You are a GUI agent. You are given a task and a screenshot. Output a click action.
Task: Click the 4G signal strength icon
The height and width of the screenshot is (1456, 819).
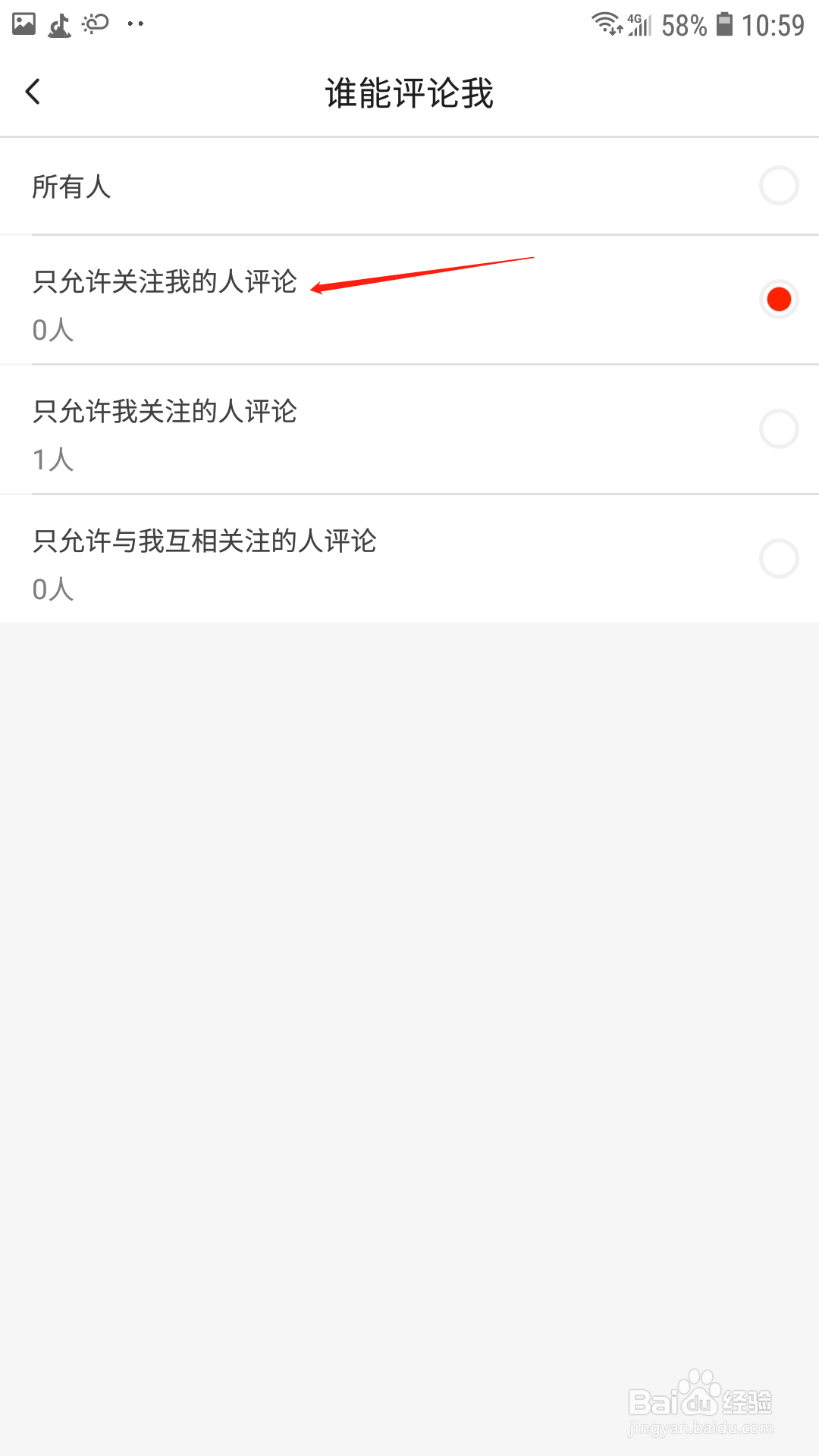[639, 25]
